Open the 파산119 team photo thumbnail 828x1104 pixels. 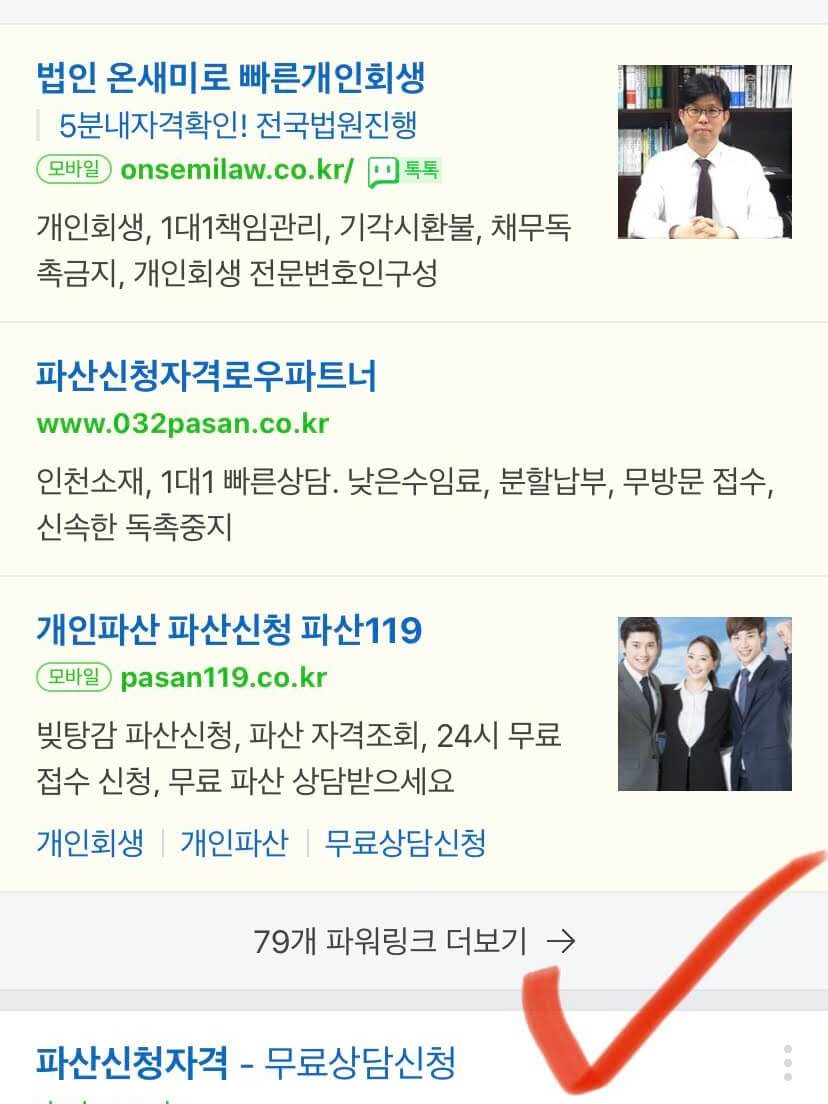coord(704,704)
